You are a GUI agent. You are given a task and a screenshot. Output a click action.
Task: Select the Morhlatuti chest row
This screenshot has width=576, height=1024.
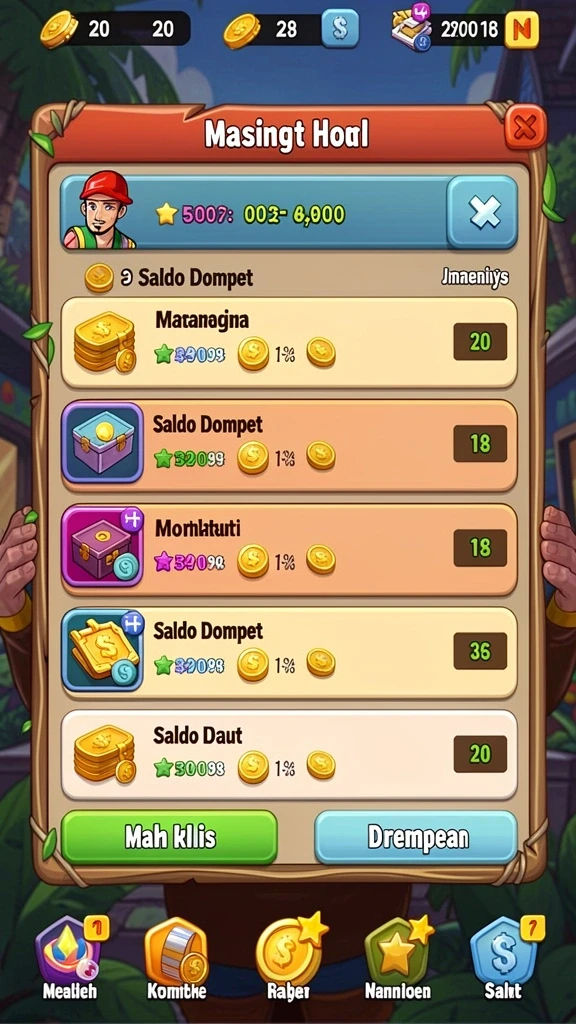[x=289, y=549]
